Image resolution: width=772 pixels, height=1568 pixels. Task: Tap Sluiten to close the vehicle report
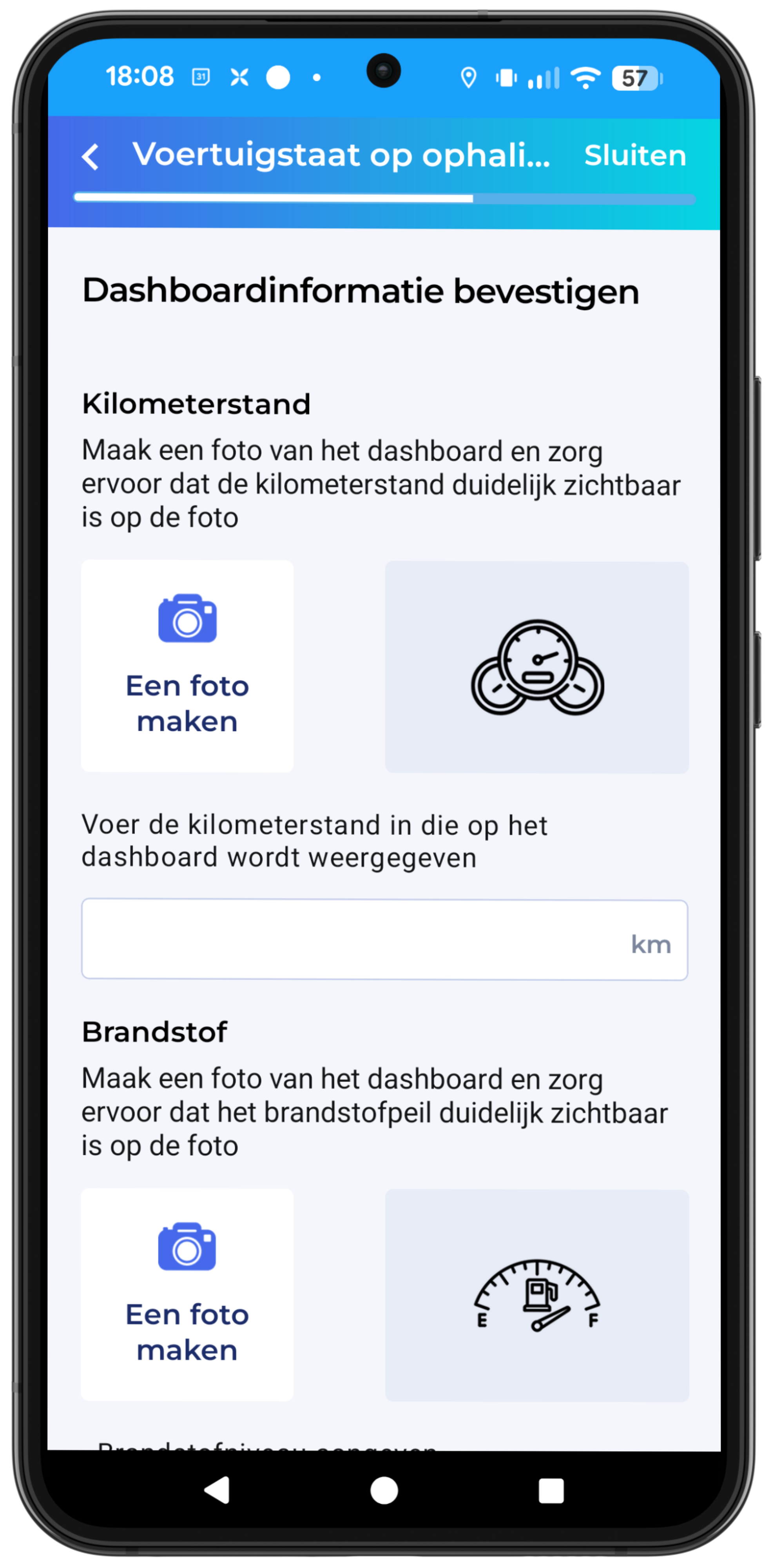pyautogui.click(x=634, y=155)
